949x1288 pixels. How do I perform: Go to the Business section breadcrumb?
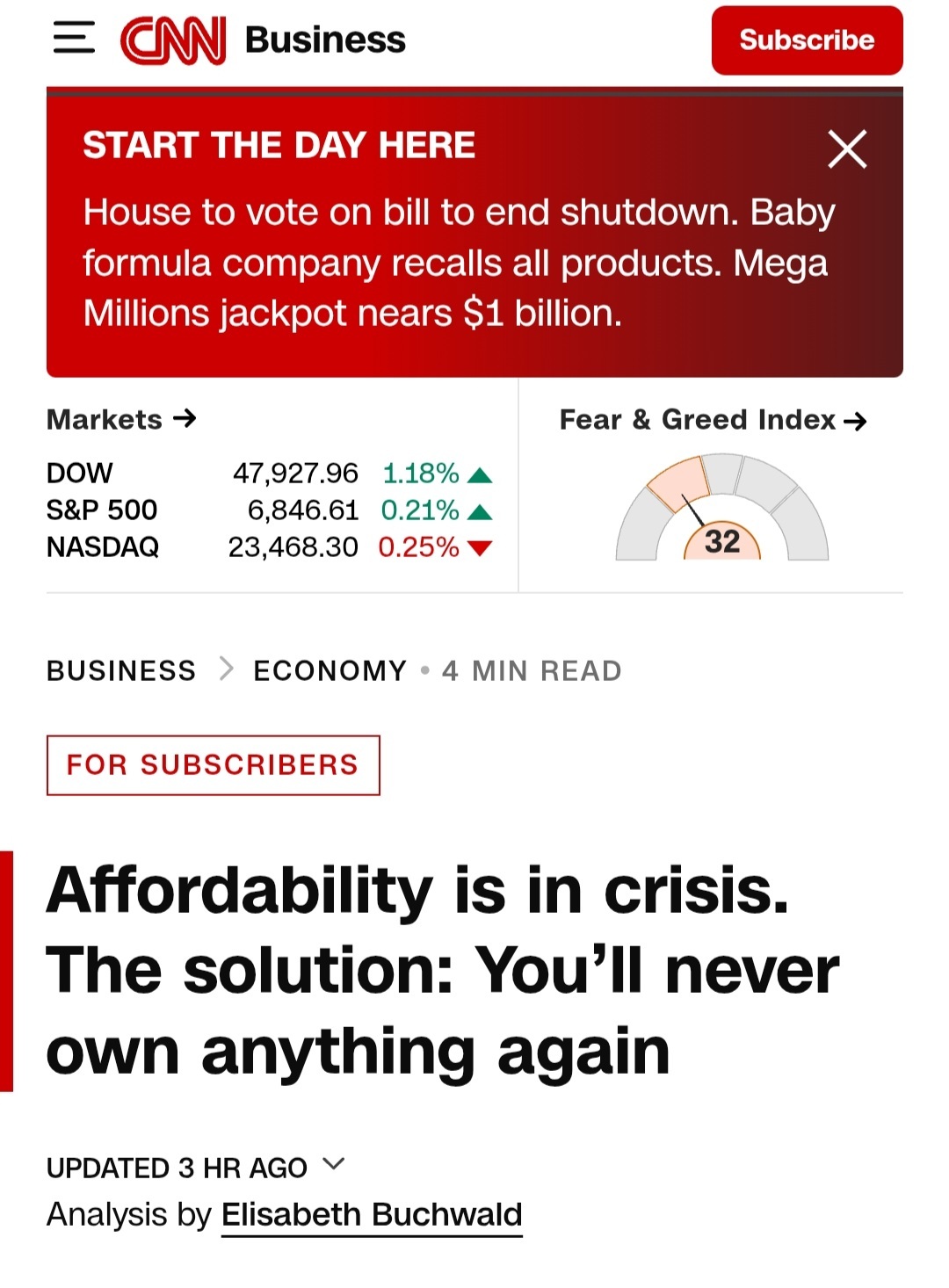click(x=121, y=670)
